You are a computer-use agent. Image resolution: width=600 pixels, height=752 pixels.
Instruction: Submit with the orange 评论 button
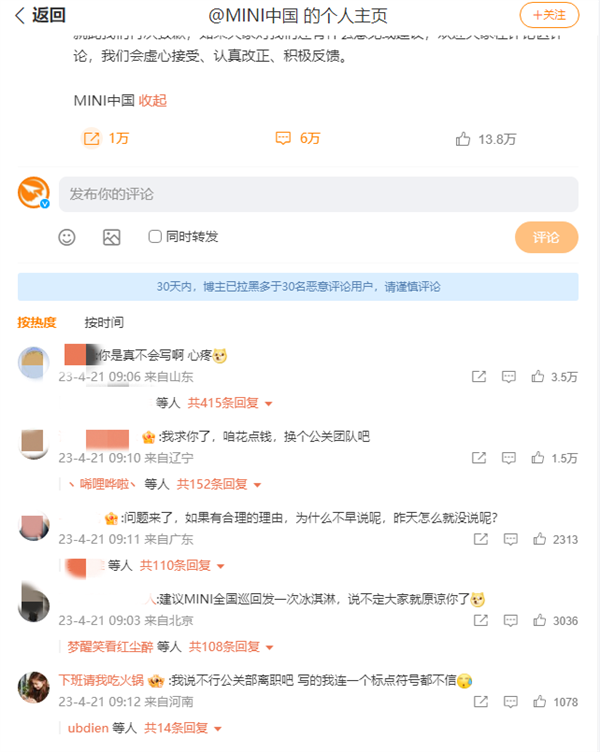click(546, 237)
